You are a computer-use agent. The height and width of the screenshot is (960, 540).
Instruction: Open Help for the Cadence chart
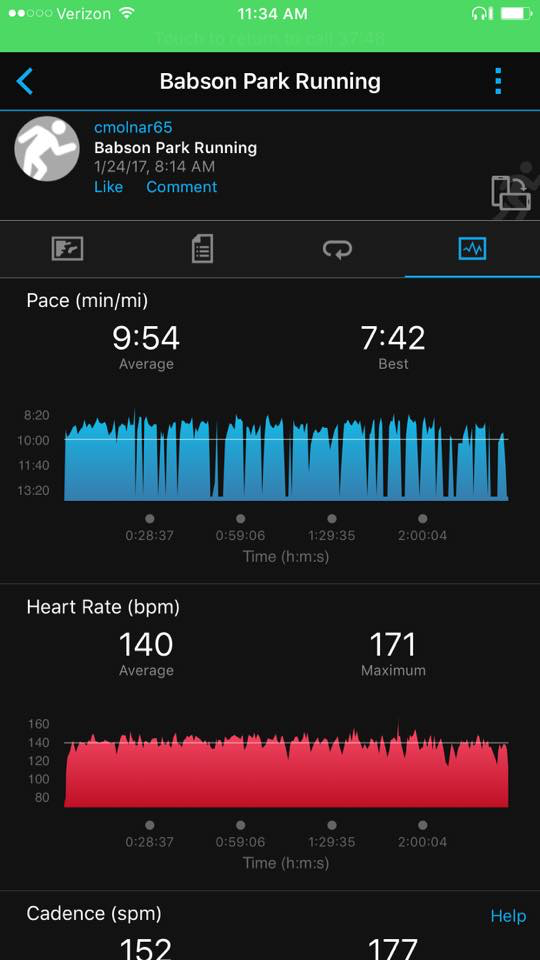[508, 916]
